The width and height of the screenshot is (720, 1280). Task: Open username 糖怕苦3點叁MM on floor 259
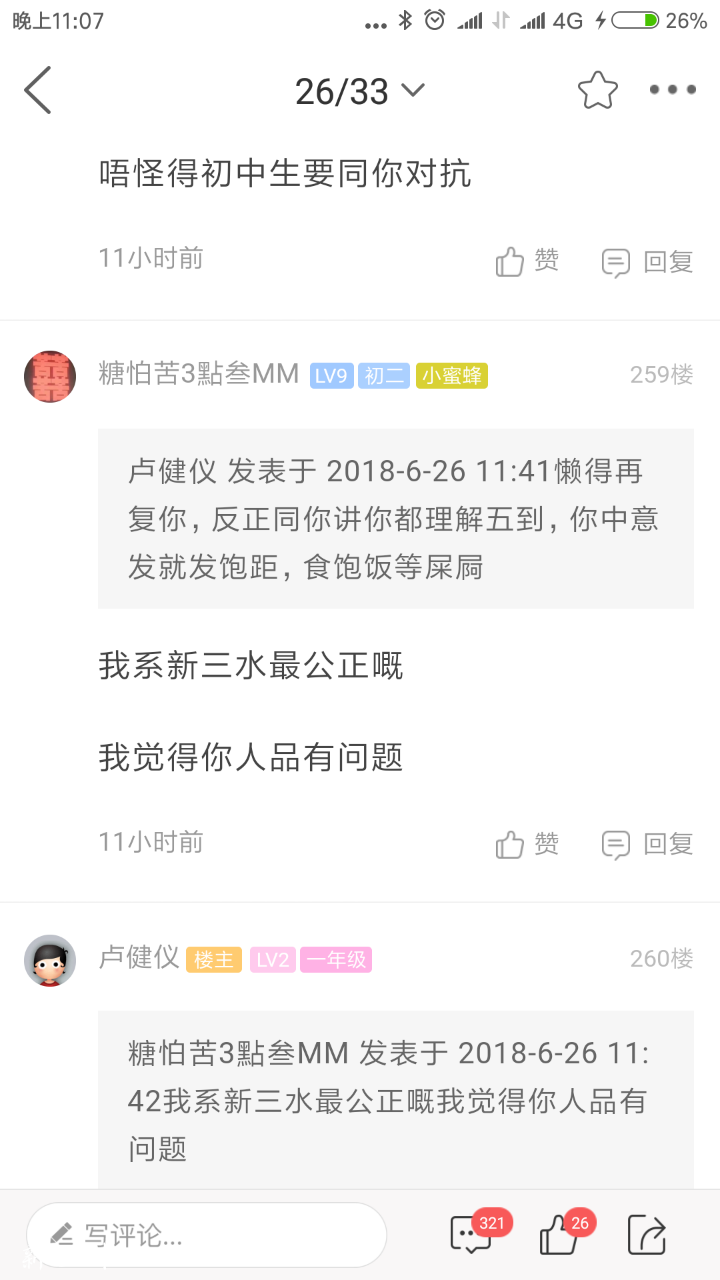pyautogui.click(x=198, y=374)
